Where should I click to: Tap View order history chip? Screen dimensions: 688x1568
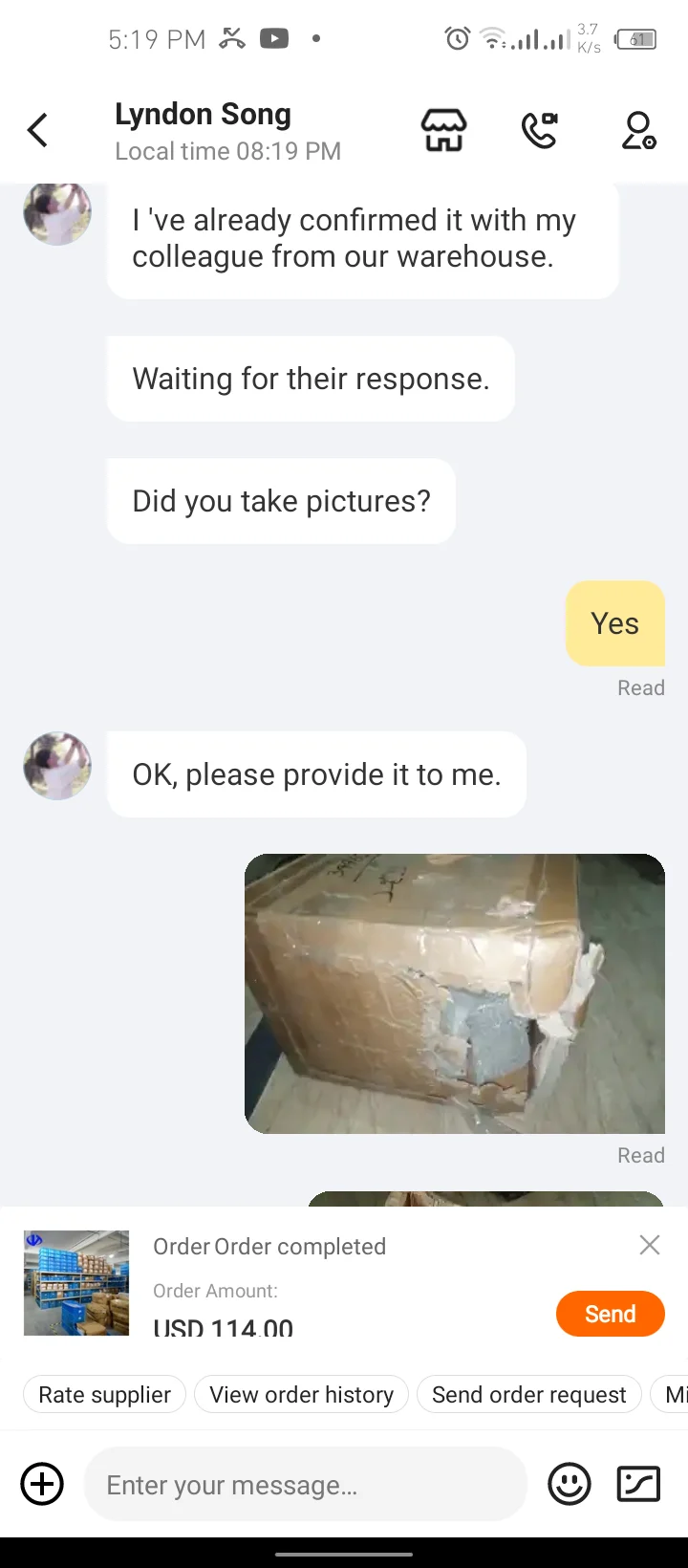pyautogui.click(x=301, y=1395)
